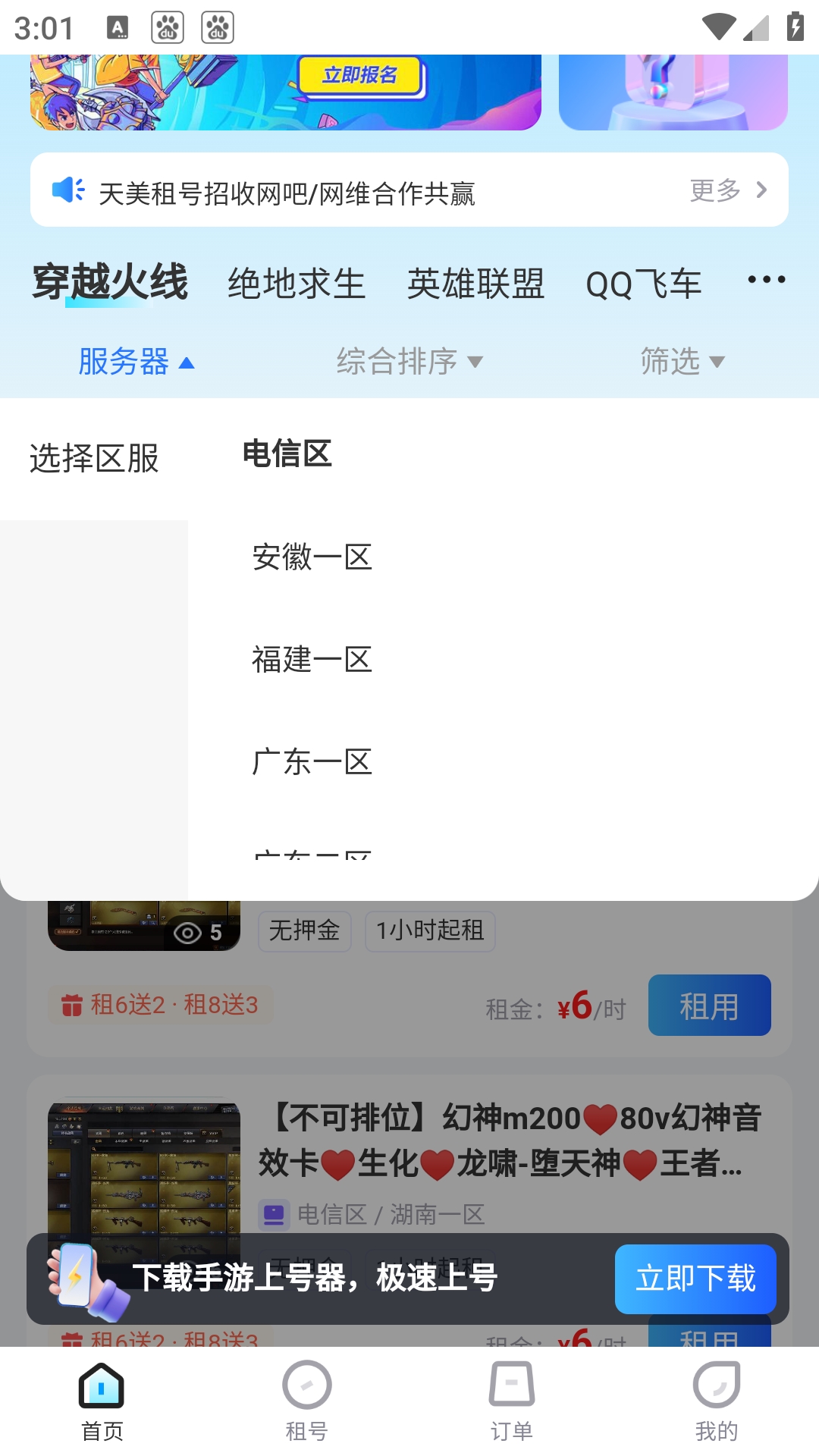
Task: Switch to 英雄联盟 game tab
Action: click(475, 284)
